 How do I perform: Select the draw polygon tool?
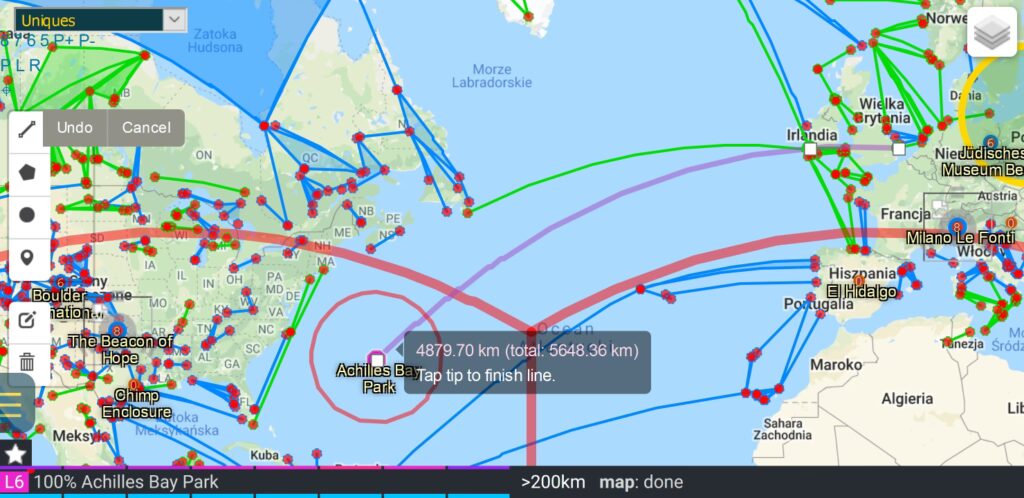coord(27,171)
